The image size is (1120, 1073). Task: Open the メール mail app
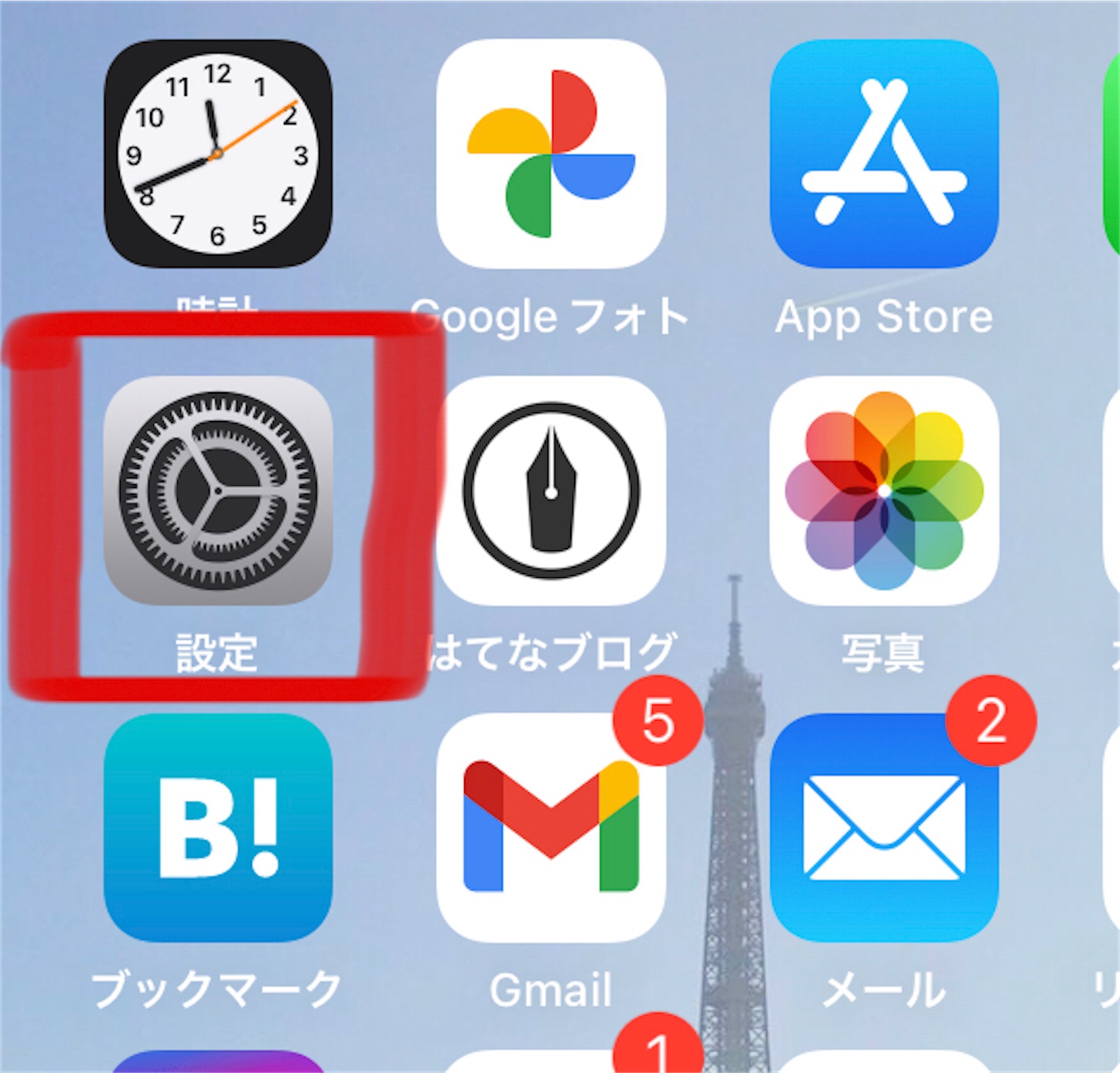pos(884,828)
